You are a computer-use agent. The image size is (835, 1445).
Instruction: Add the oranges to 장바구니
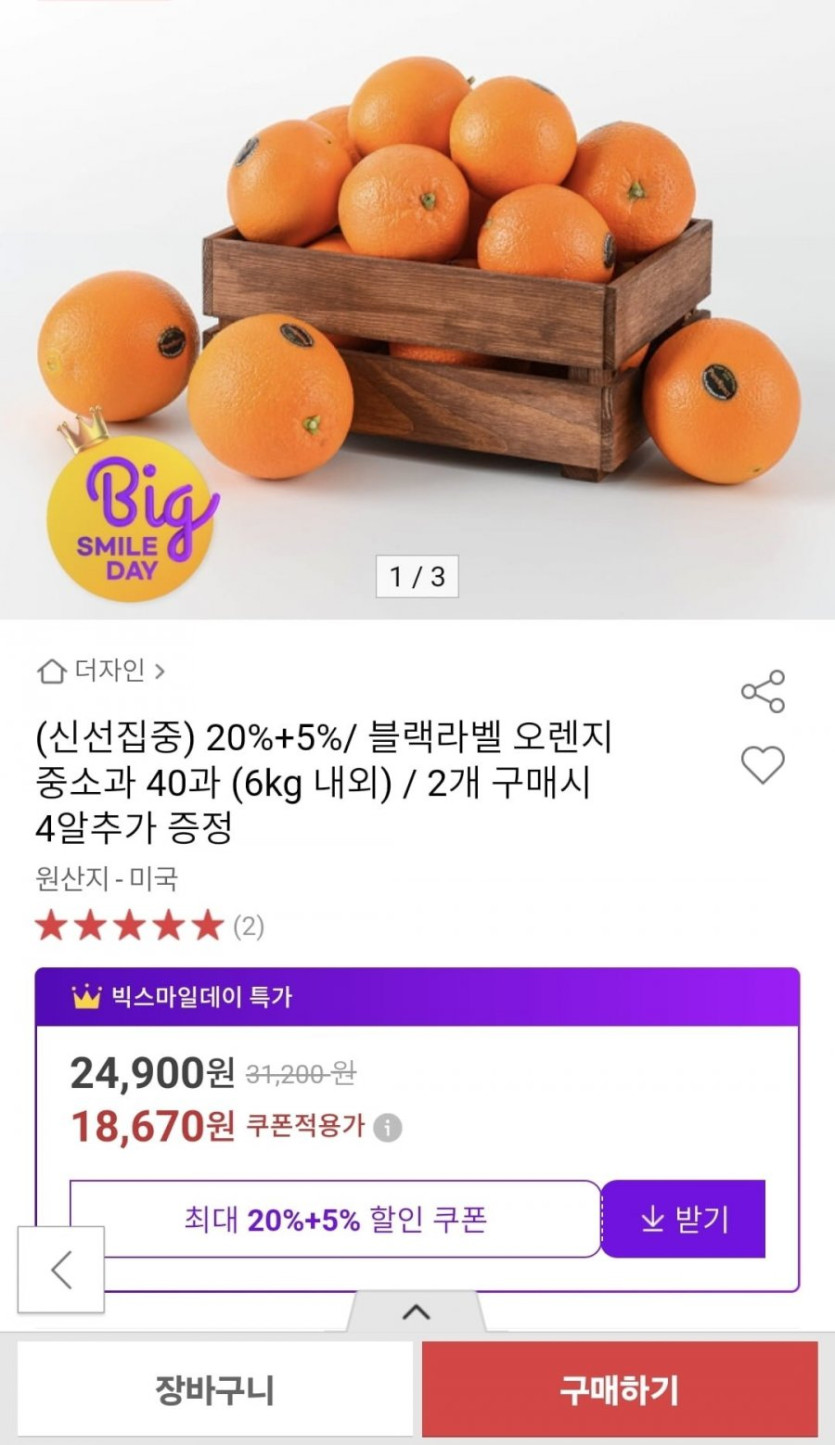click(x=215, y=1389)
